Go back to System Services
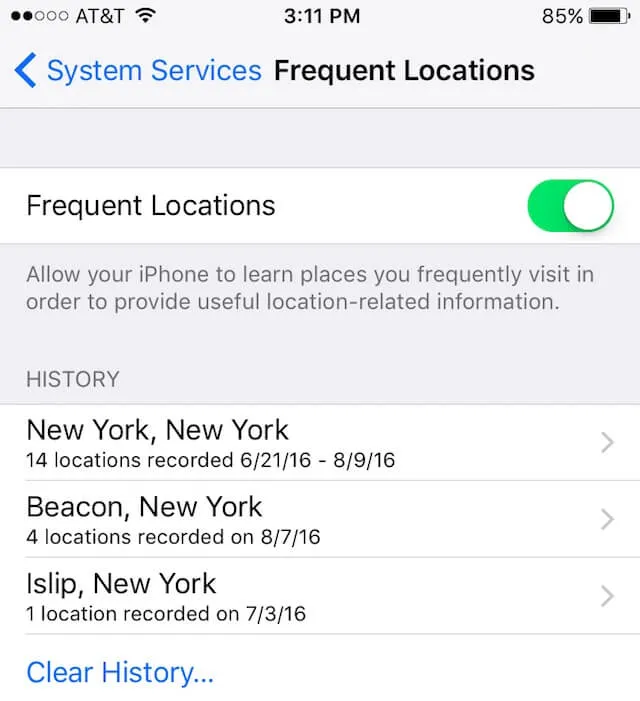 coord(138,71)
